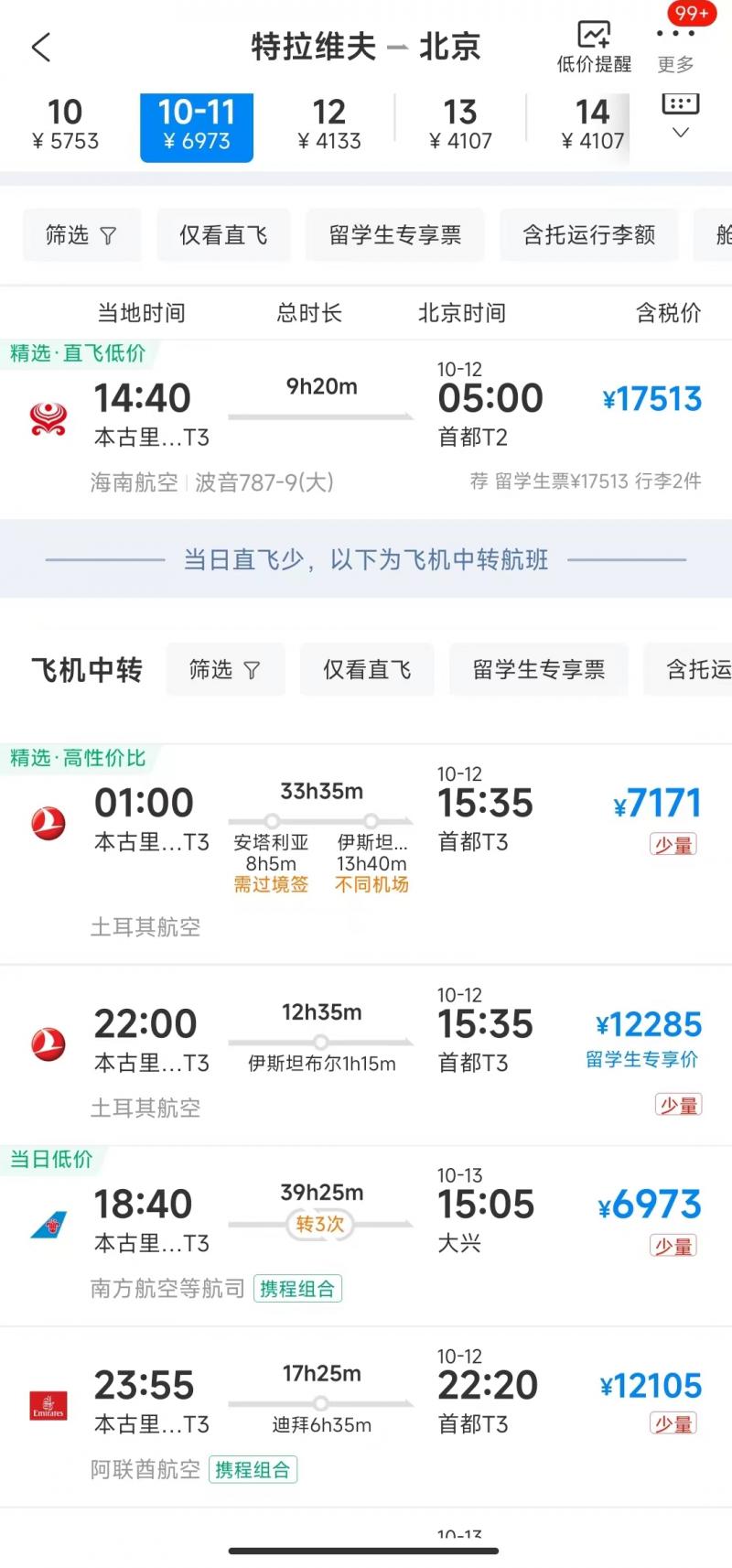Tap the top 含托运行李额 chip
732x1568 pixels.
[589, 235]
